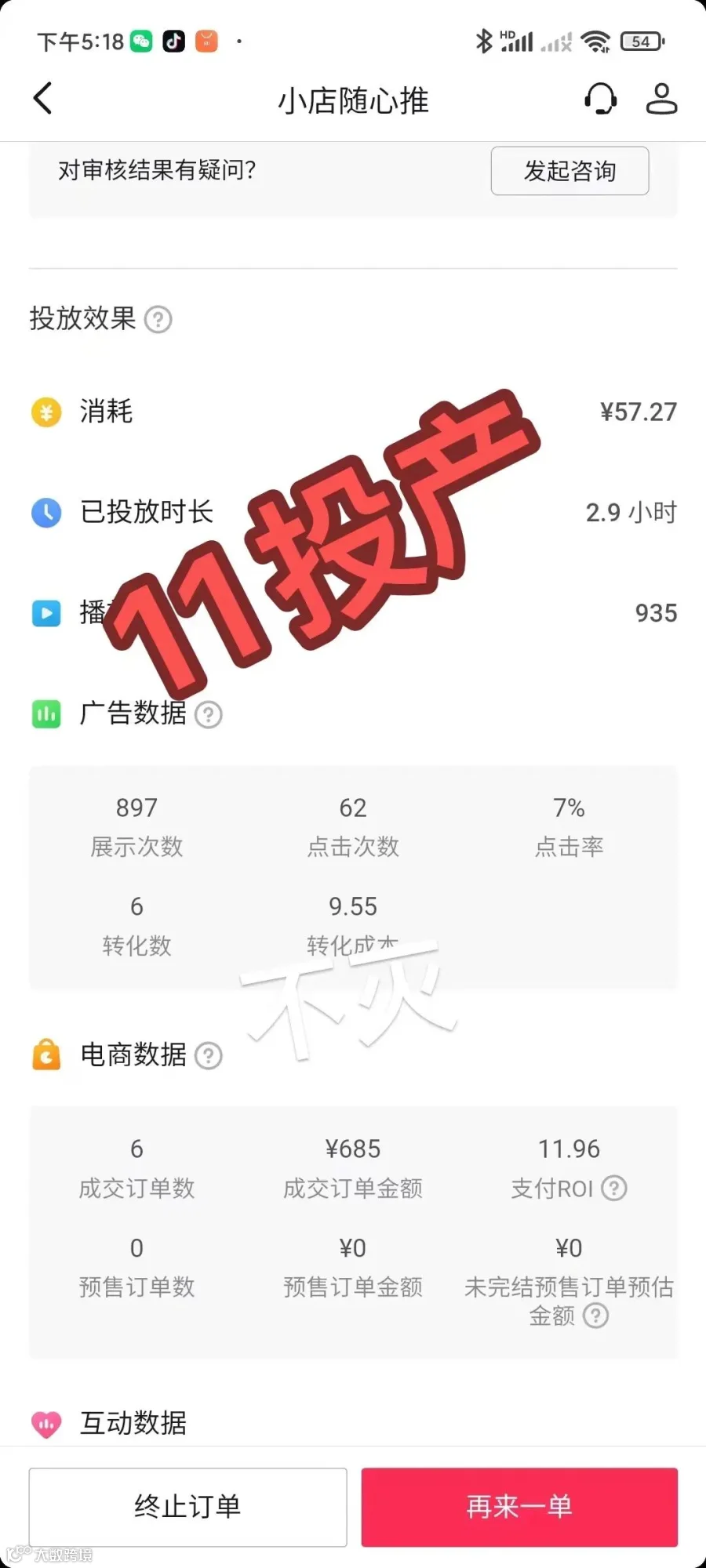
Task: Tap 再来一单 to reorder
Action: [519, 1507]
